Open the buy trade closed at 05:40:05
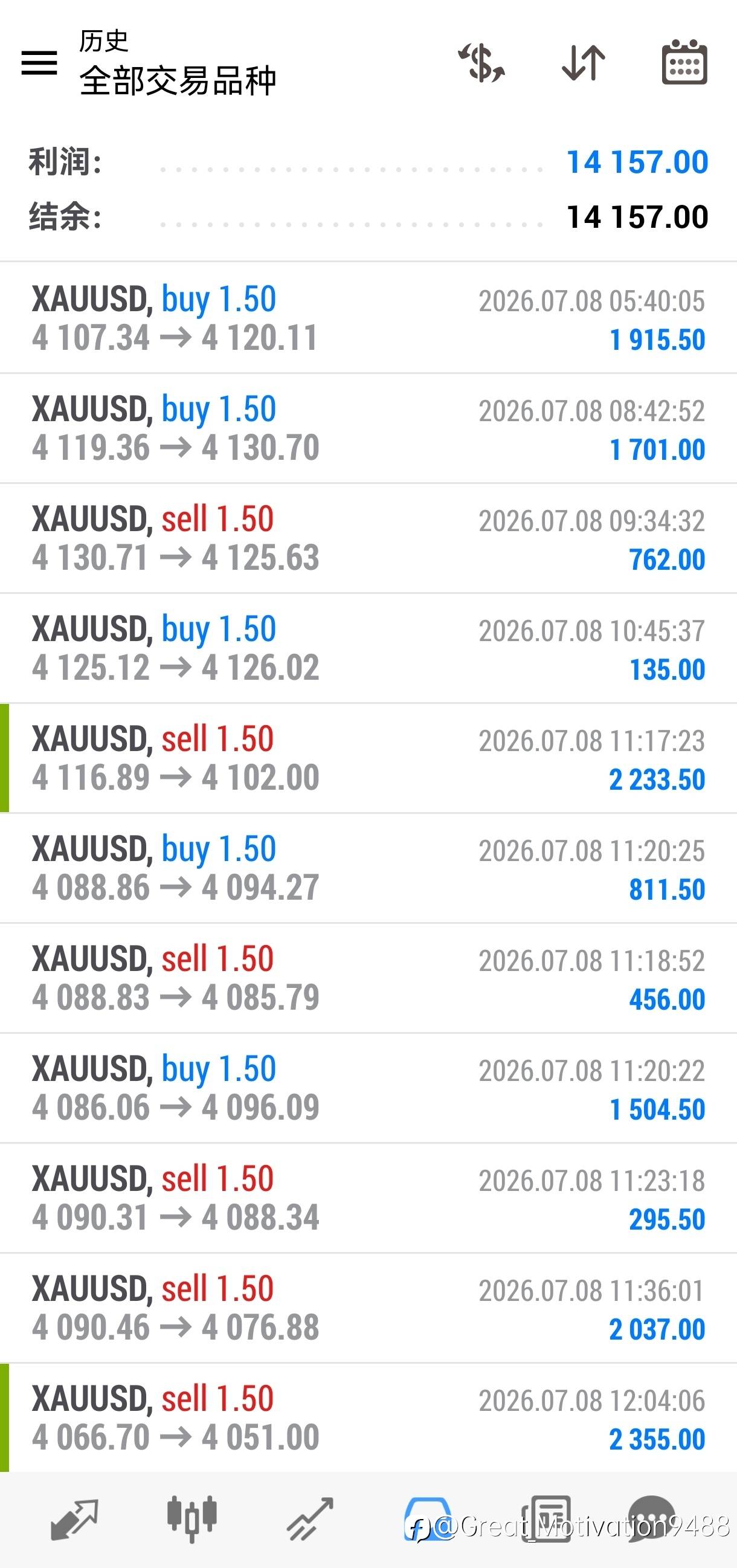Viewport: 737px width, 1568px height. (368, 318)
